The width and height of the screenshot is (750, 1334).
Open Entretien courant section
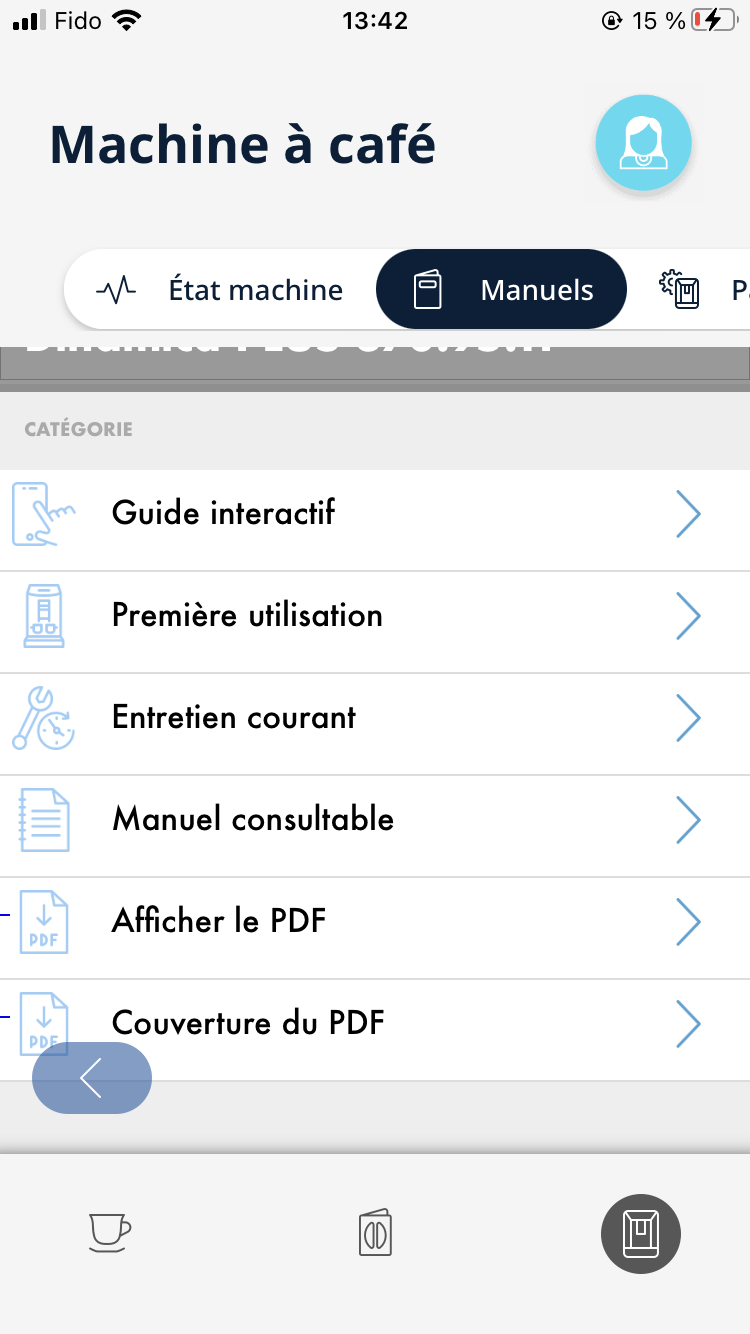[x=375, y=719]
